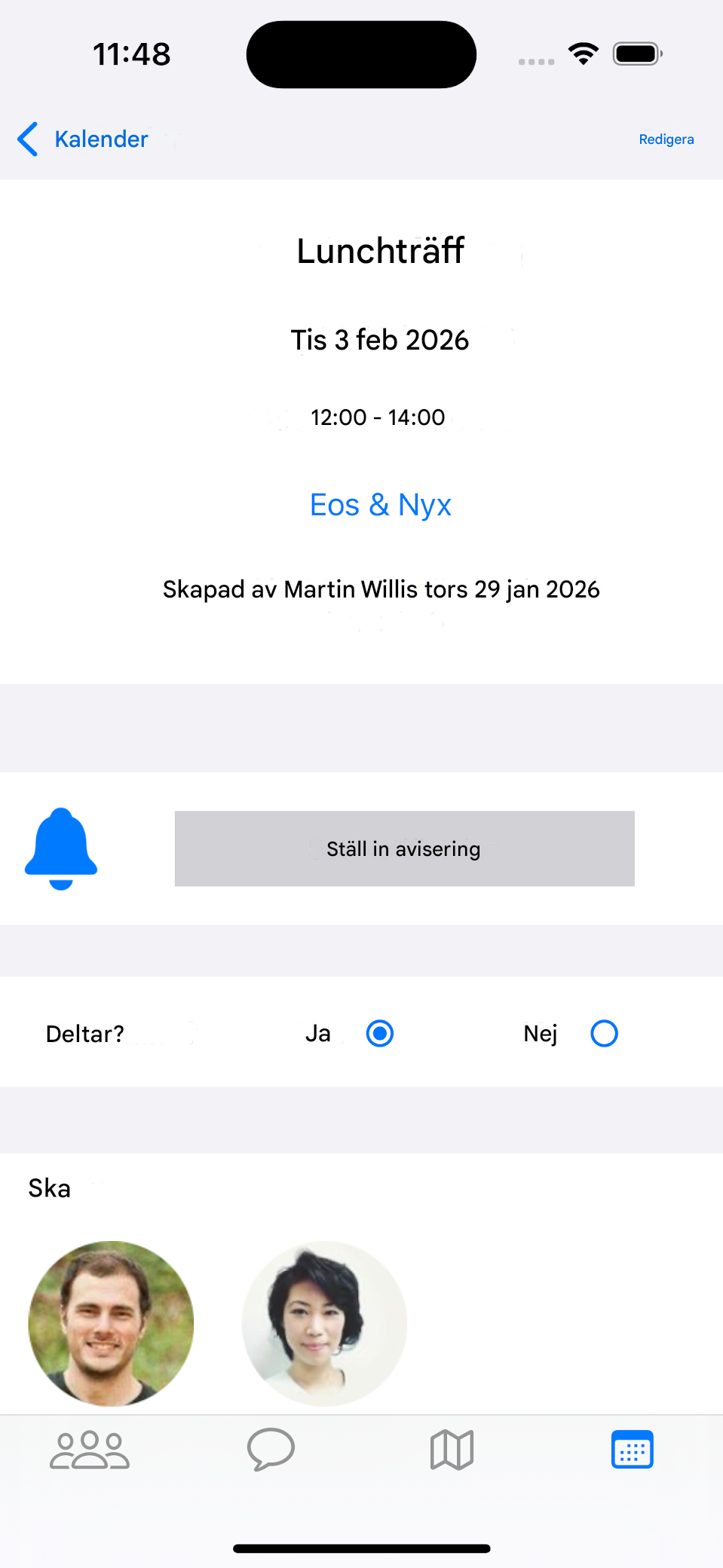Open the woman's profile photo under Ska
723x1568 pixels.
[x=324, y=1323]
